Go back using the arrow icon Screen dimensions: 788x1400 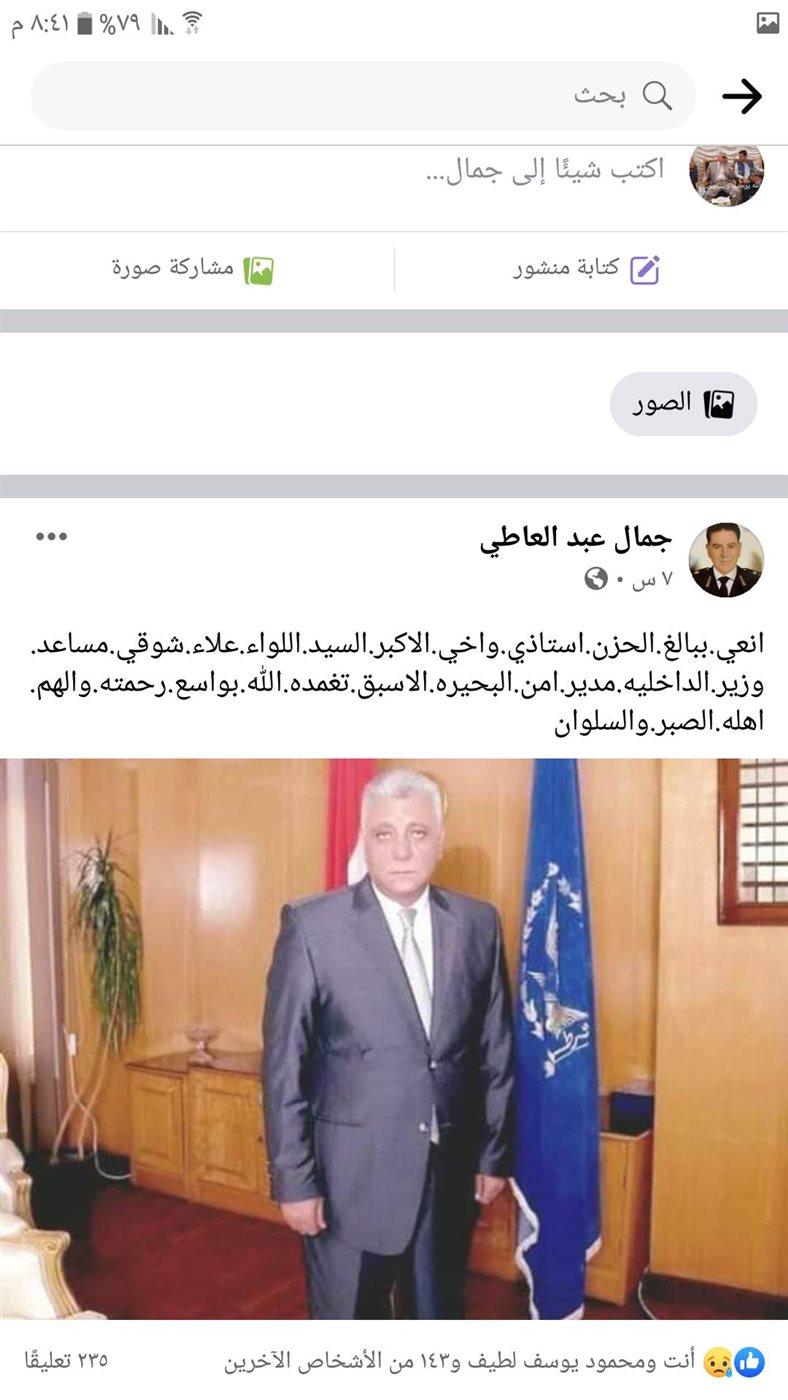click(742, 96)
